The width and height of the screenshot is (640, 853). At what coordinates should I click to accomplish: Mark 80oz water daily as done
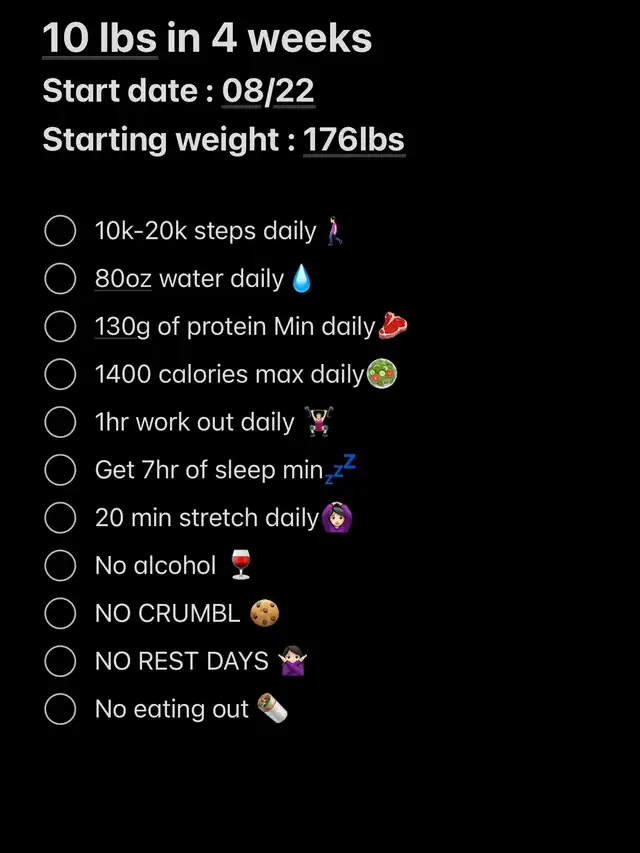click(60, 279)
